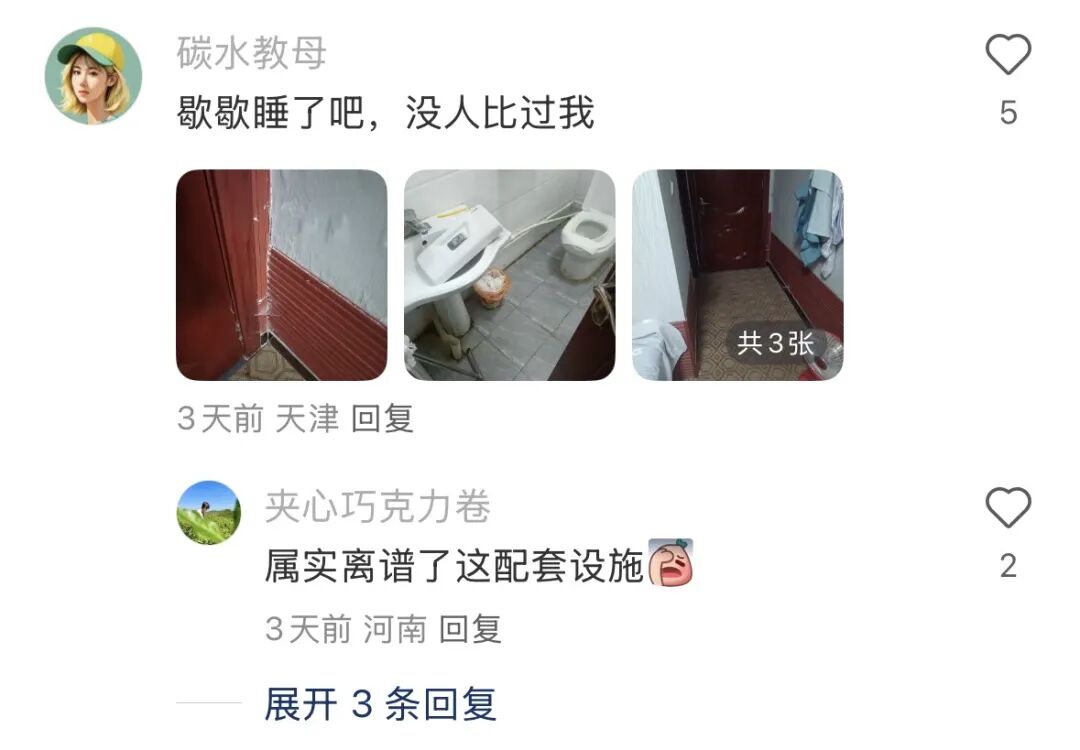Screen dimensions: 1080x750
Task: Reply to 夹心巧克力卷's comment from 河南
Action: coord(470,629)
